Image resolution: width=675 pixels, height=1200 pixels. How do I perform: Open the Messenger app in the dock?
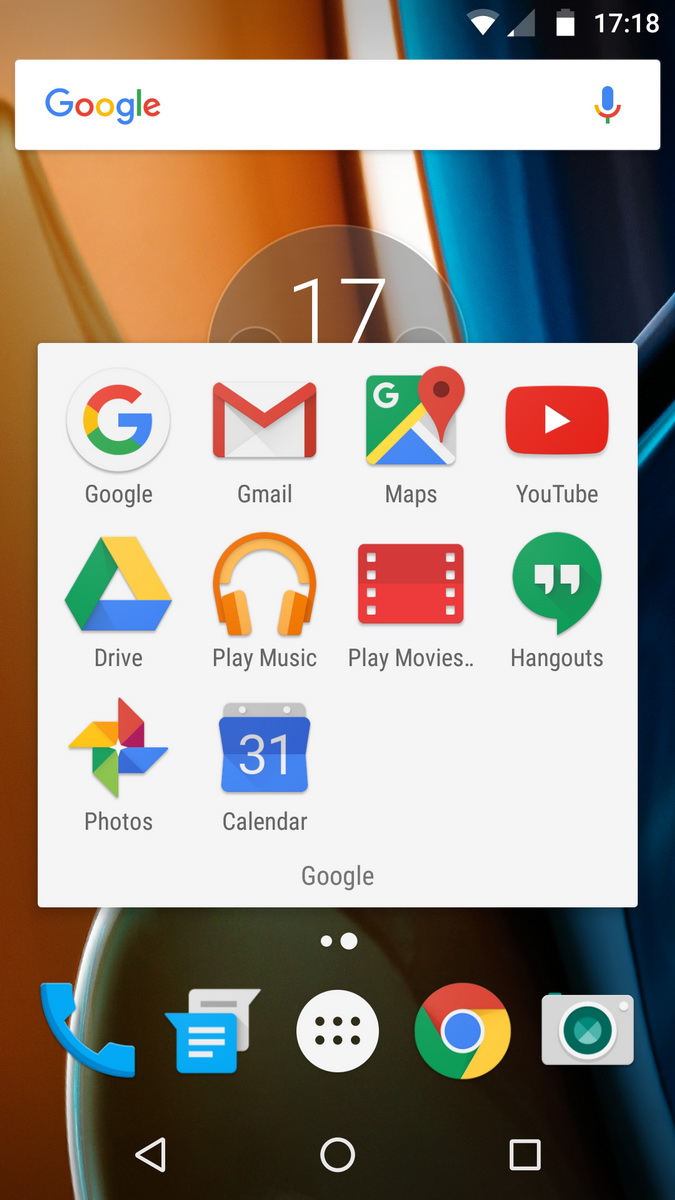[212, 1030]
